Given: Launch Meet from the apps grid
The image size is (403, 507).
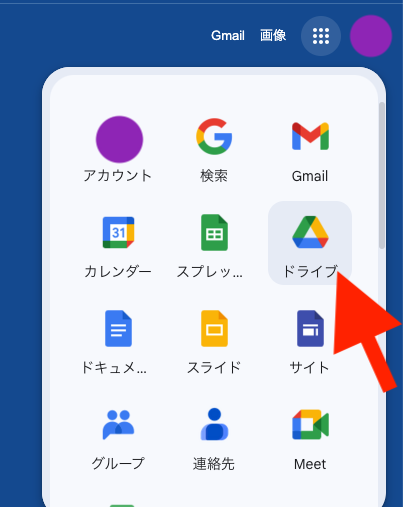Looking at the screenshot, I should click(x=310, y=435).
